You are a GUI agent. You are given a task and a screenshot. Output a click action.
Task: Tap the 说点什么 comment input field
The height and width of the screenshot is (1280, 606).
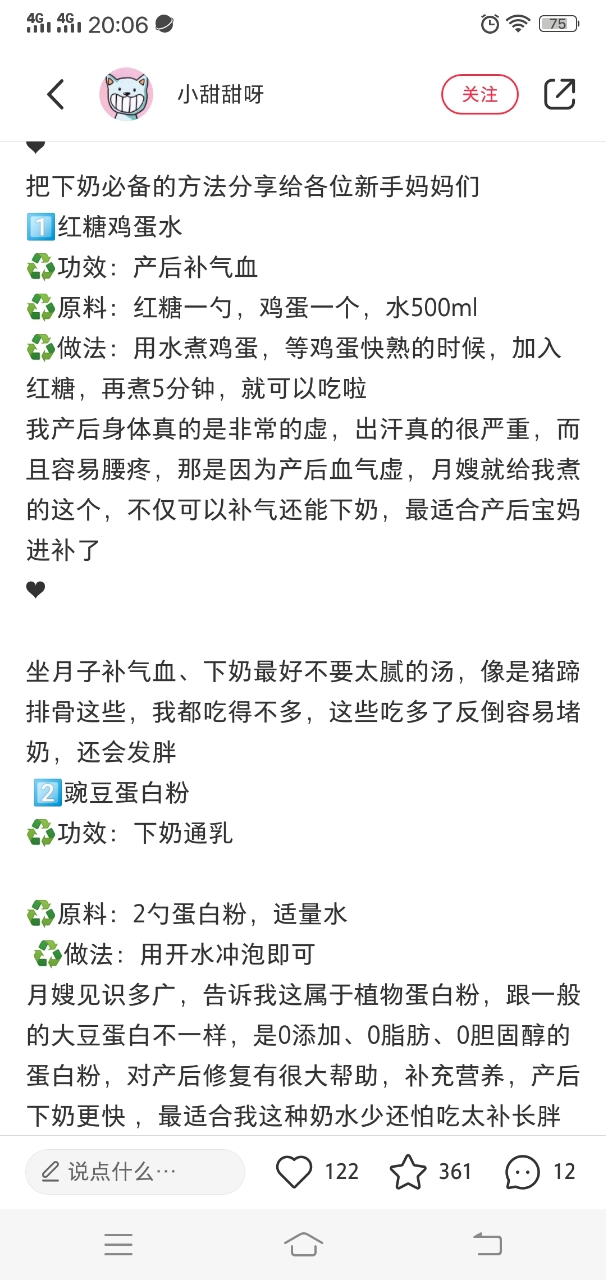(135, 1171)
